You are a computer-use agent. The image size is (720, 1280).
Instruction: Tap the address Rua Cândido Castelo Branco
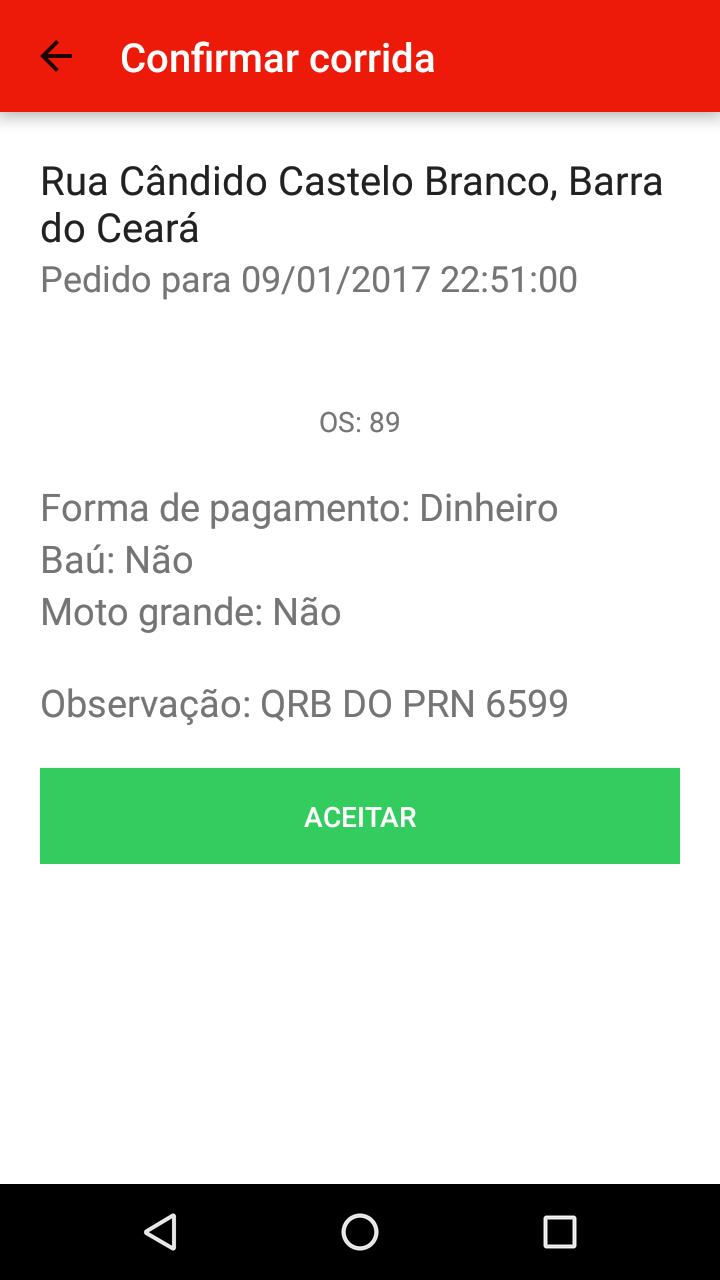coord(350,182)
